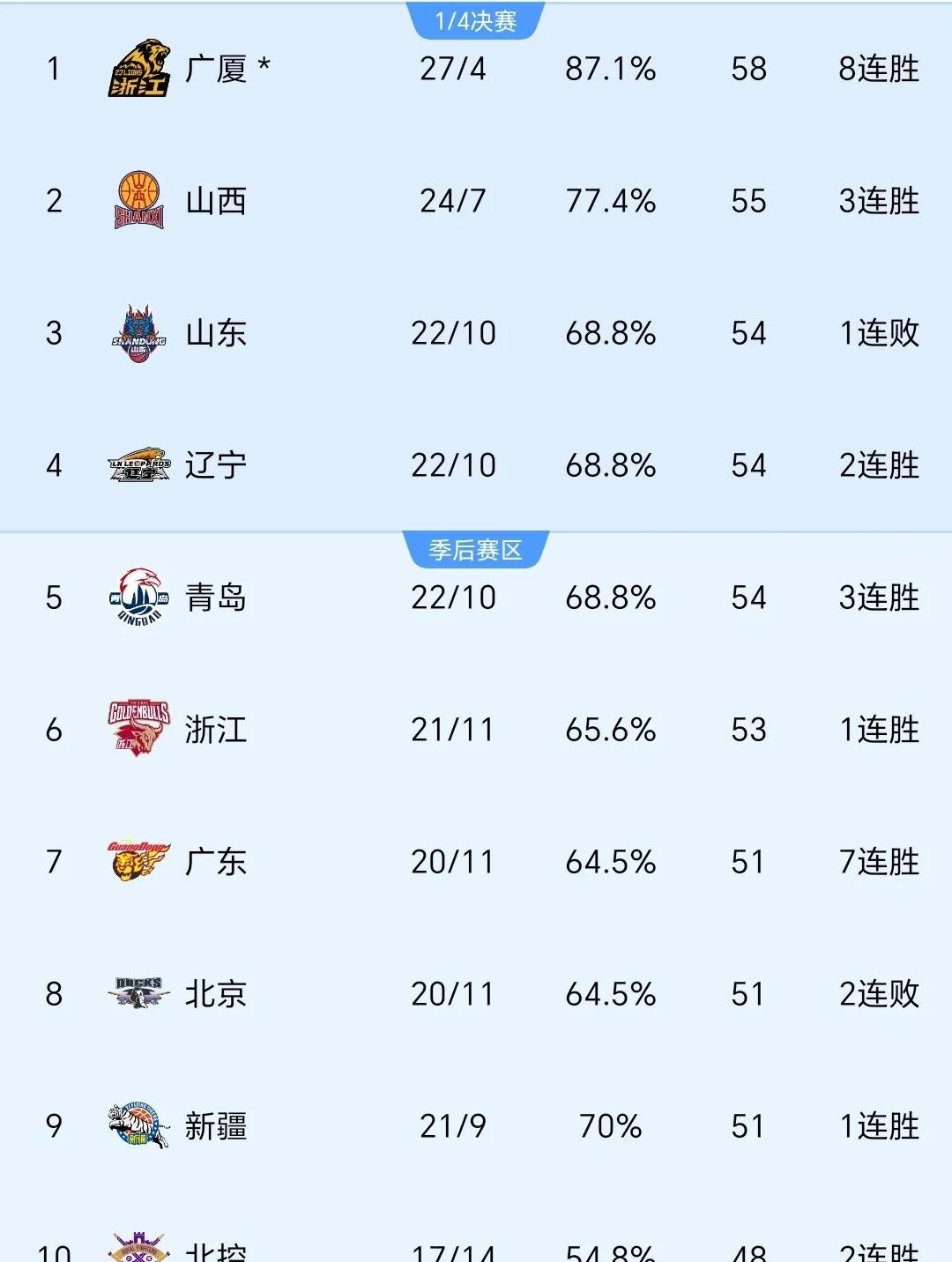Image resolution: width=952 pixels, height=1262 pixels.
Task: Select the 山东 team row
Action: [x=216, y=333]
